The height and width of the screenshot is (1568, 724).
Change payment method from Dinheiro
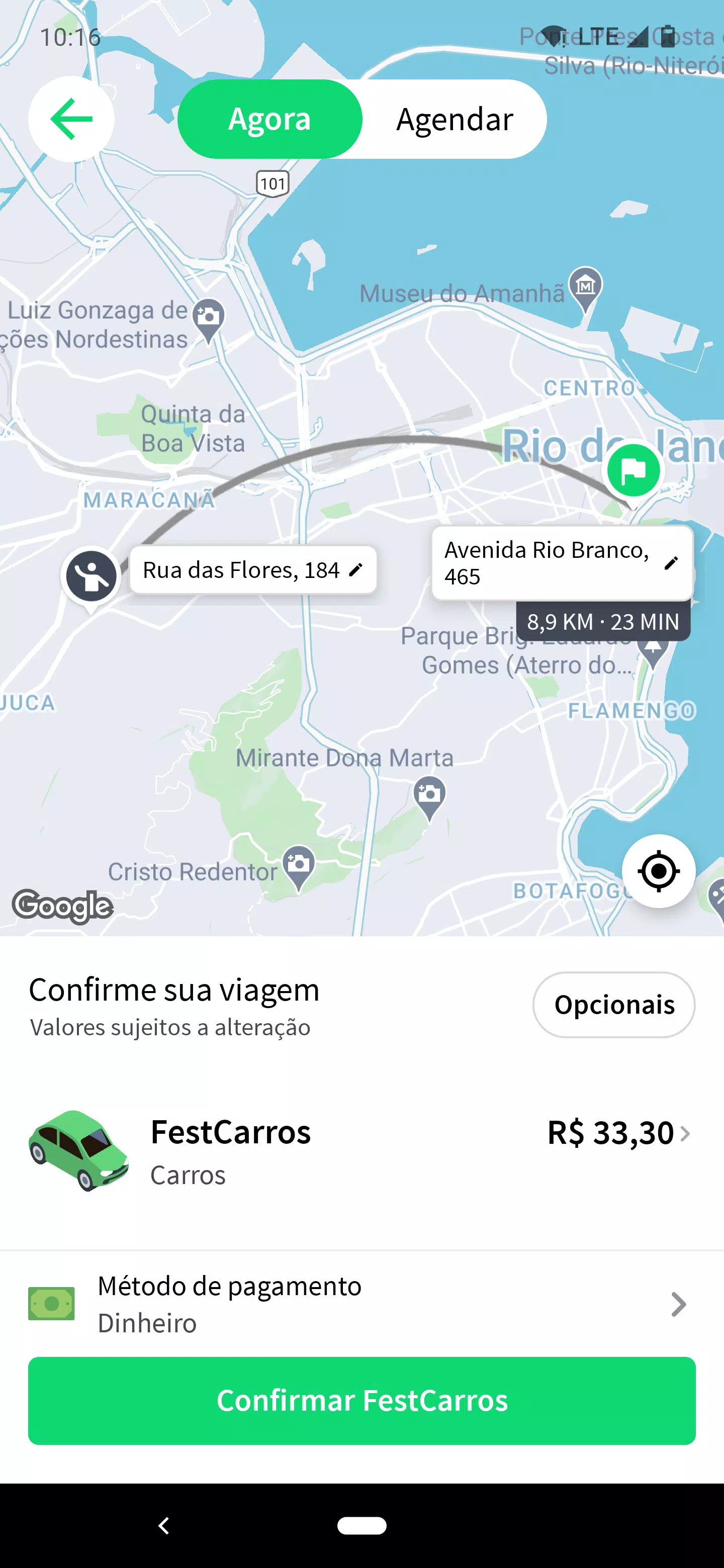pyautogui.click(x=361, y=1304)
